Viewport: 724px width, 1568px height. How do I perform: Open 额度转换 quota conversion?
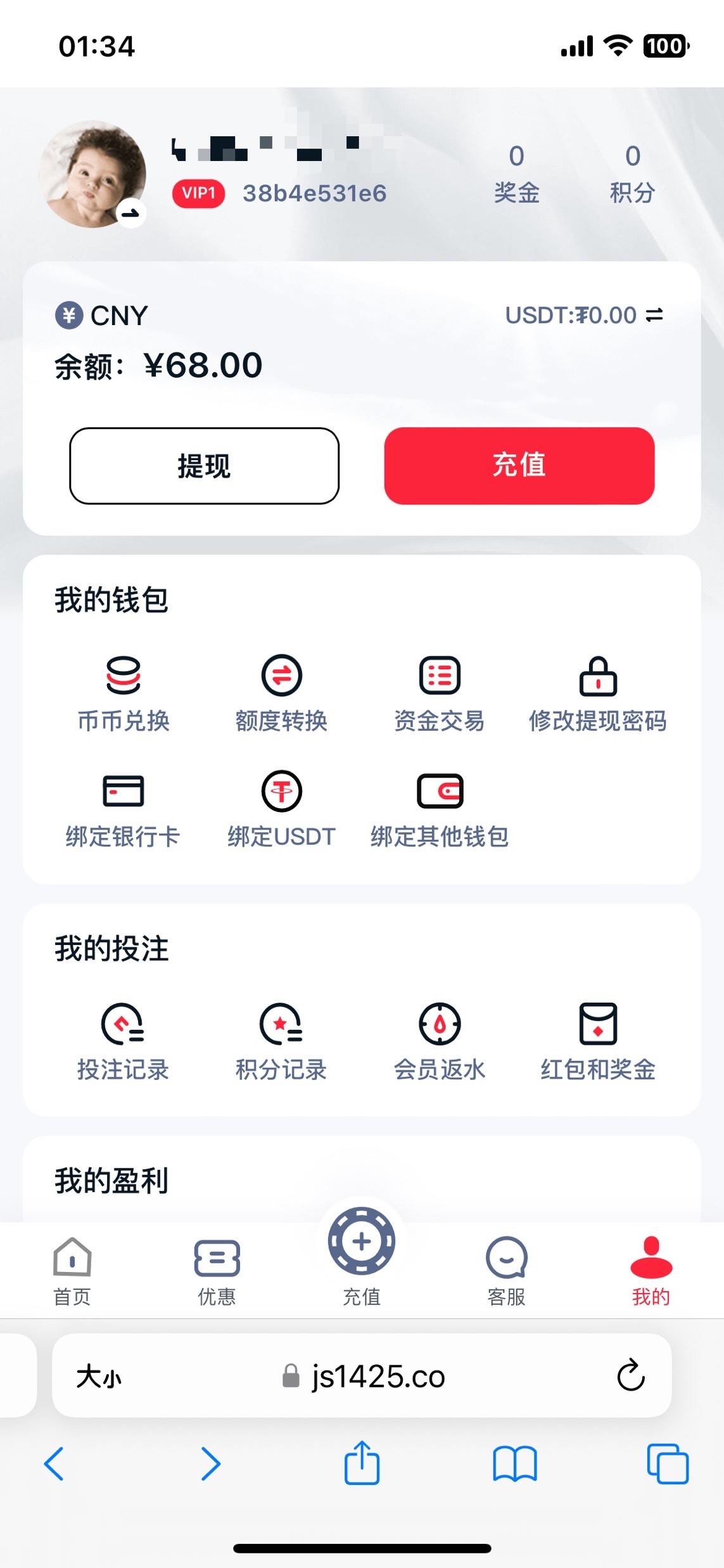tap(281, 692)
